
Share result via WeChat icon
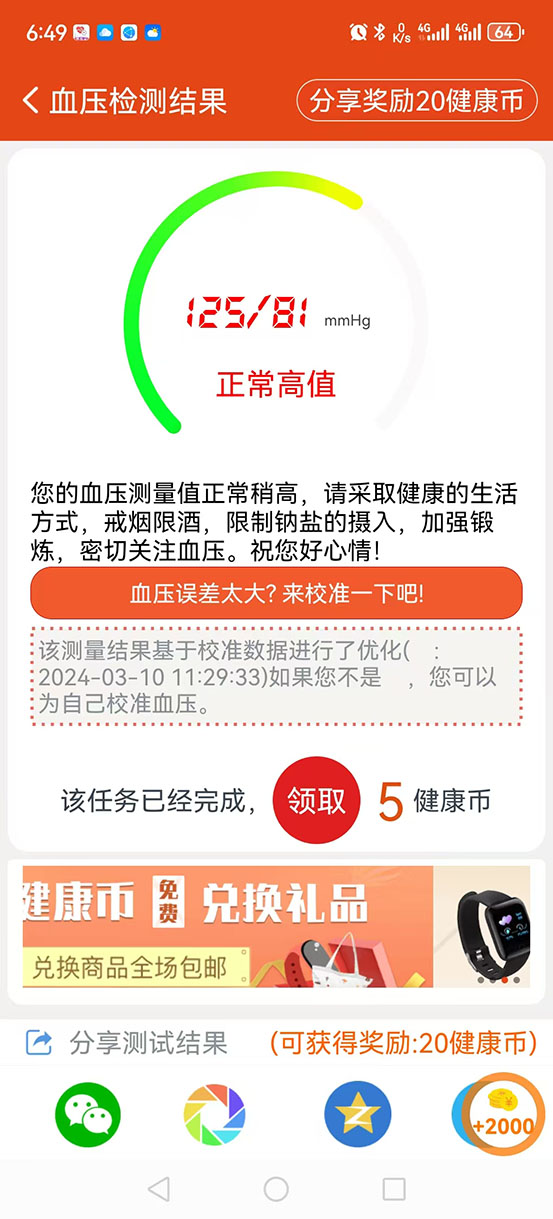[87, 1114]
